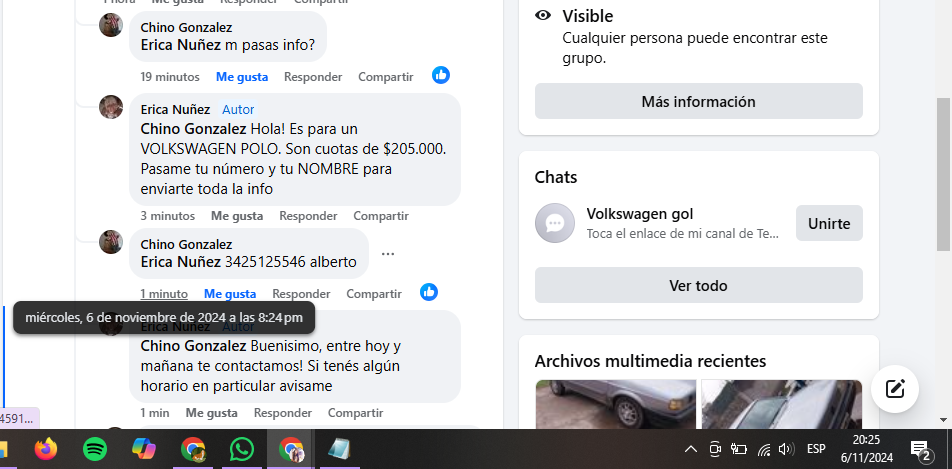Share the '3425125546 alberto' comment
The width and height of the screenshot is (952, 469).
click(x=374, y=294)
